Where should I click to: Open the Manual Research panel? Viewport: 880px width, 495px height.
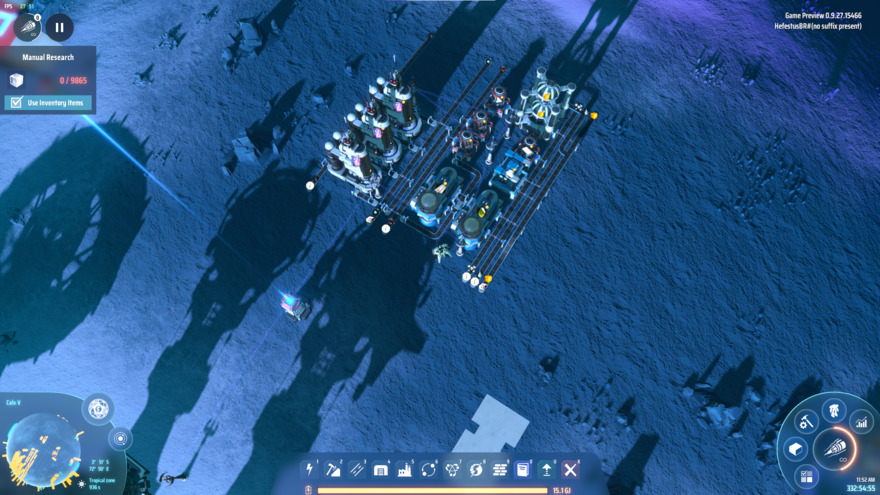tap(48, 58)
